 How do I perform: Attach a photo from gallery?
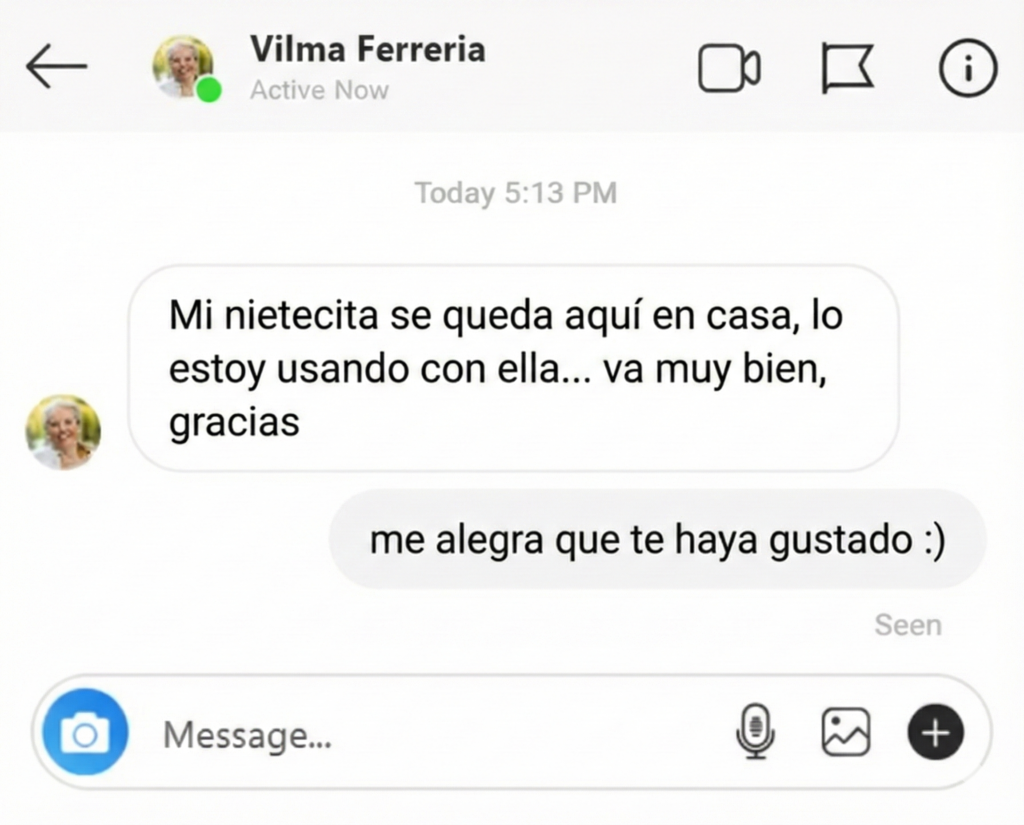coord(846,732)
